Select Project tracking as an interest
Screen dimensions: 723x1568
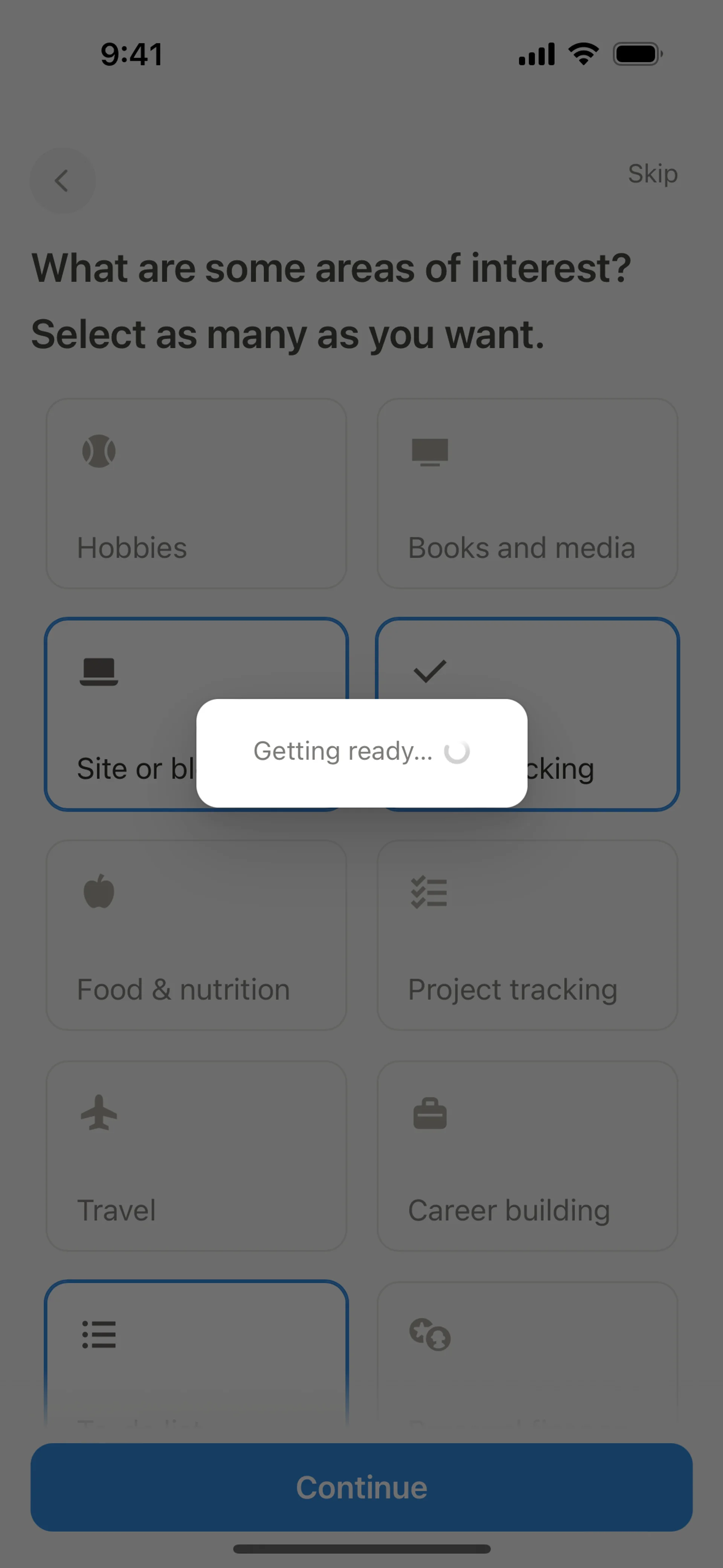tap(527, 935)
